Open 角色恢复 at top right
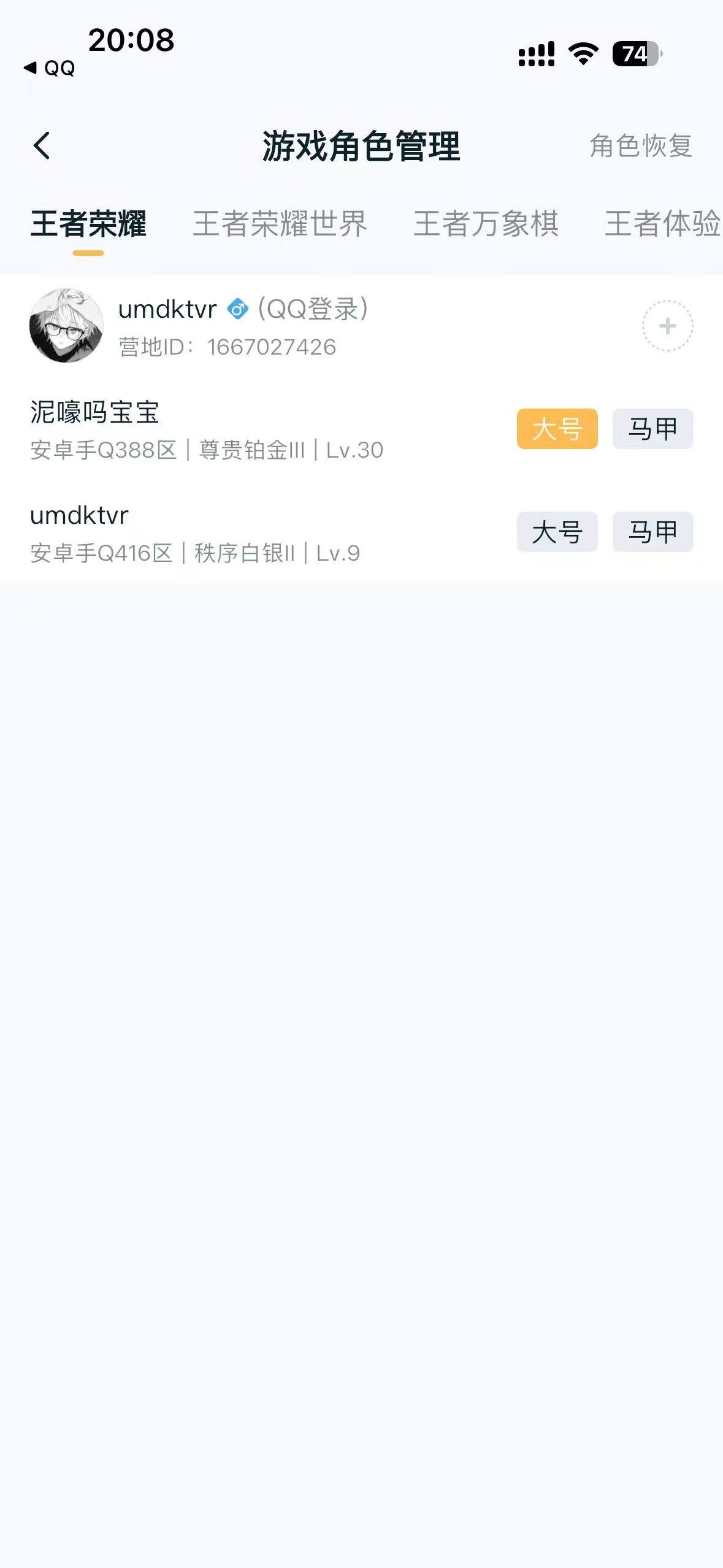This screenshot has height=1568, width=723. coord(641,145)
